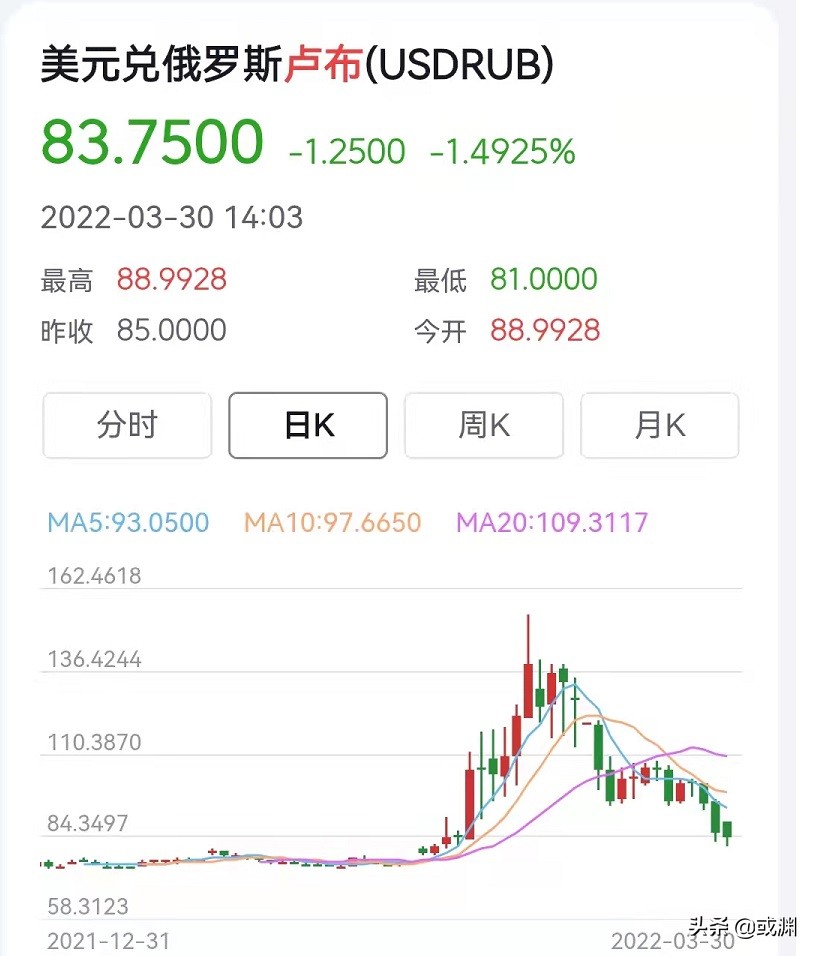Click the 2022-03-30 axis date label
Image resolution: width=816 pixels, height=956 pixels.
pyautogui.click(x=671, y=941)
